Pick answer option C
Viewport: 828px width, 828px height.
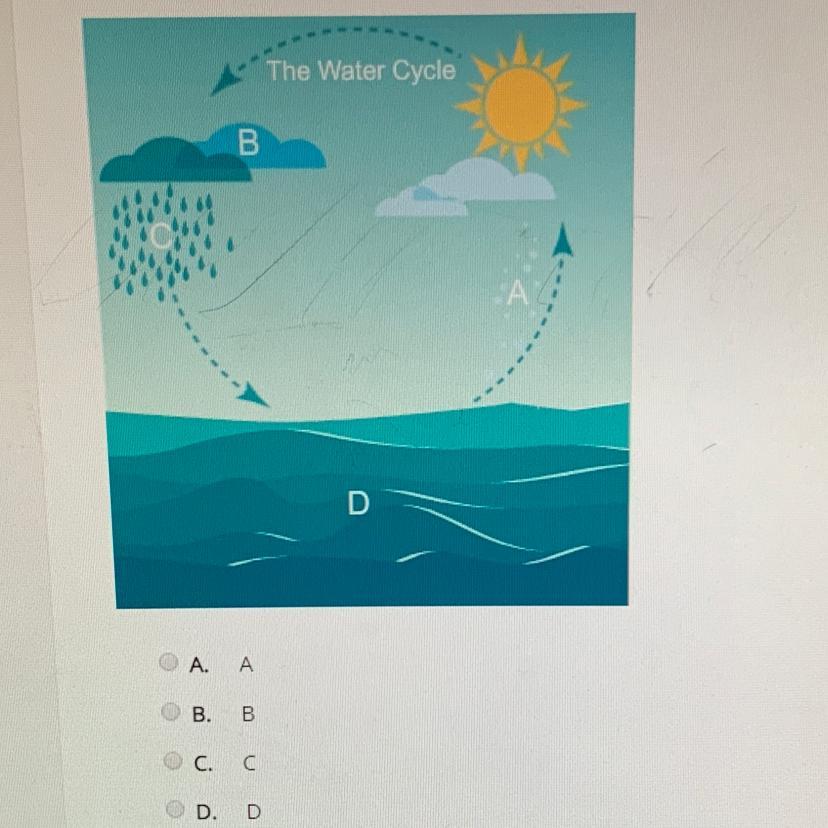click(174, 762)
